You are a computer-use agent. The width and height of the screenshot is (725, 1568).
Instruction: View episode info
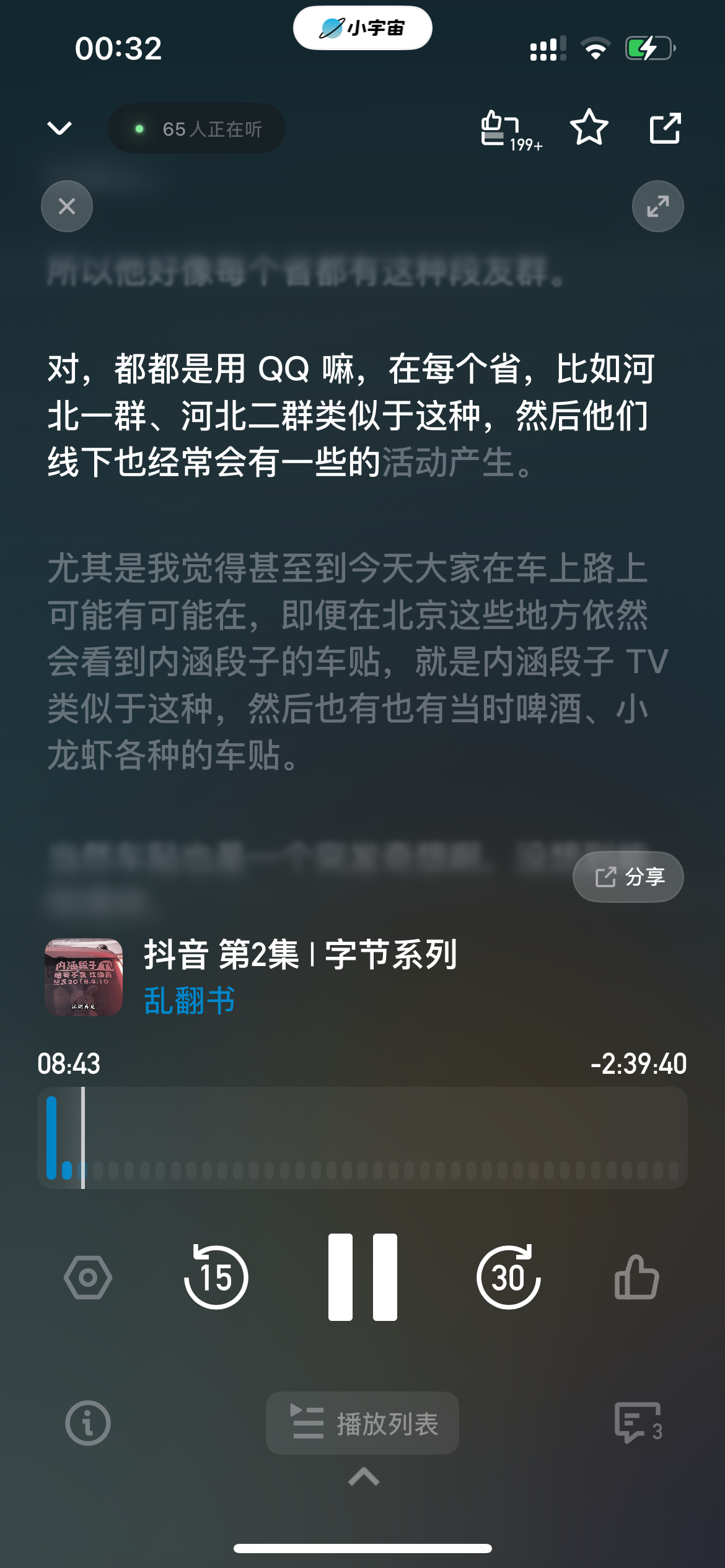pos(88,1423)
